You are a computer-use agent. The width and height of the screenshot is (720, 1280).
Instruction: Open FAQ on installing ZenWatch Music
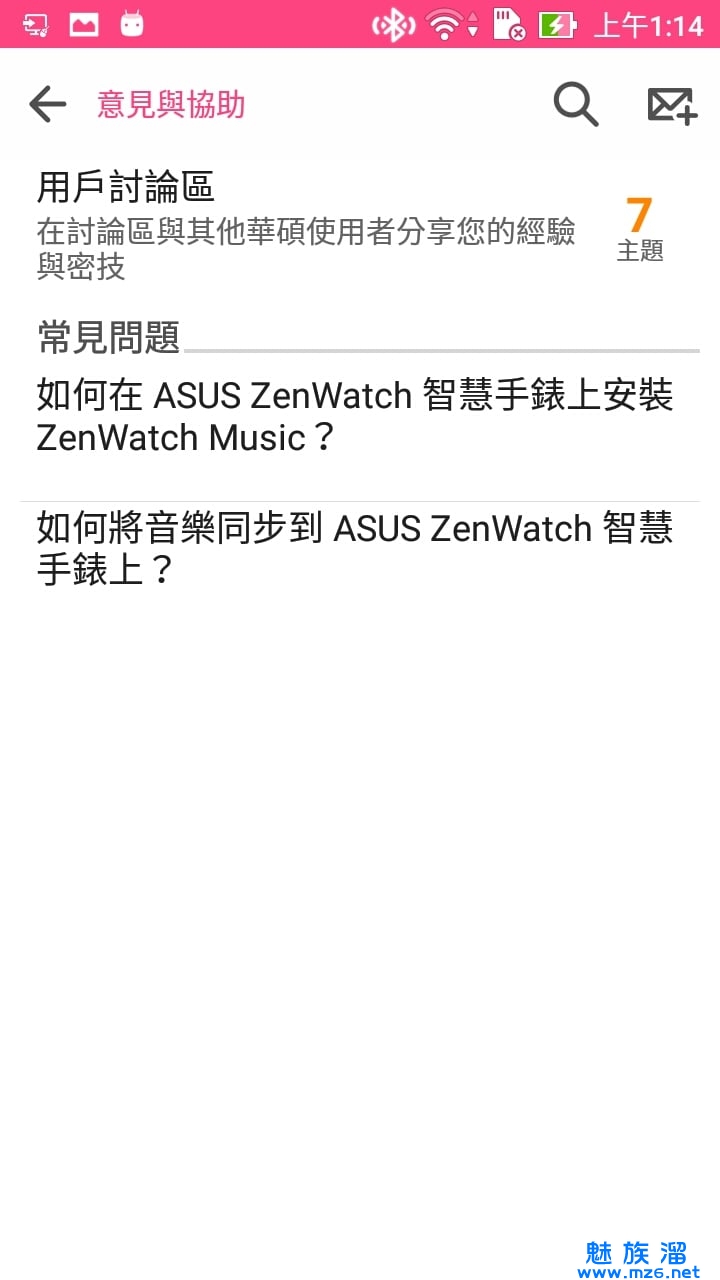tap(355, 416)
